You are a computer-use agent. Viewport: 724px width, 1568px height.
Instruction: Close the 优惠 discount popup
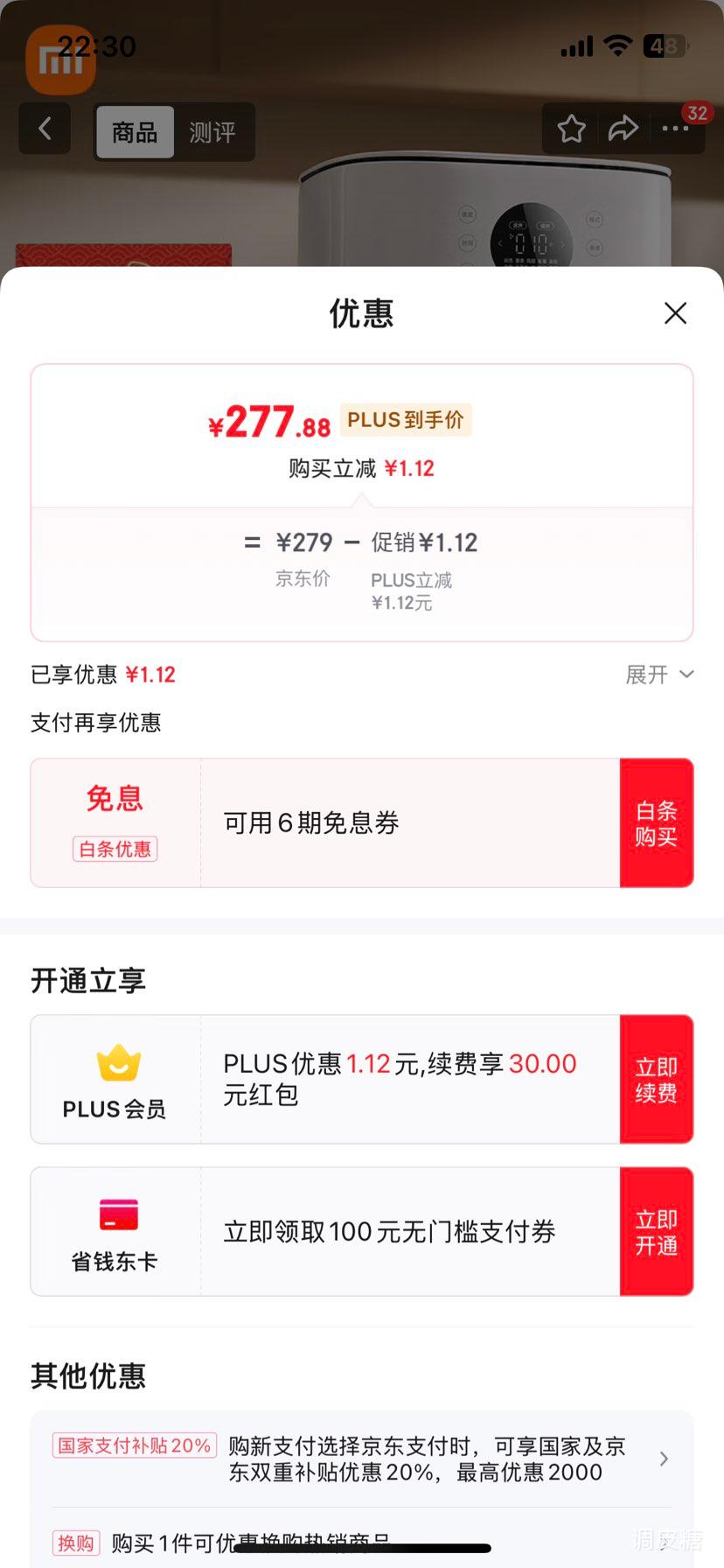[x=675, y=313]
